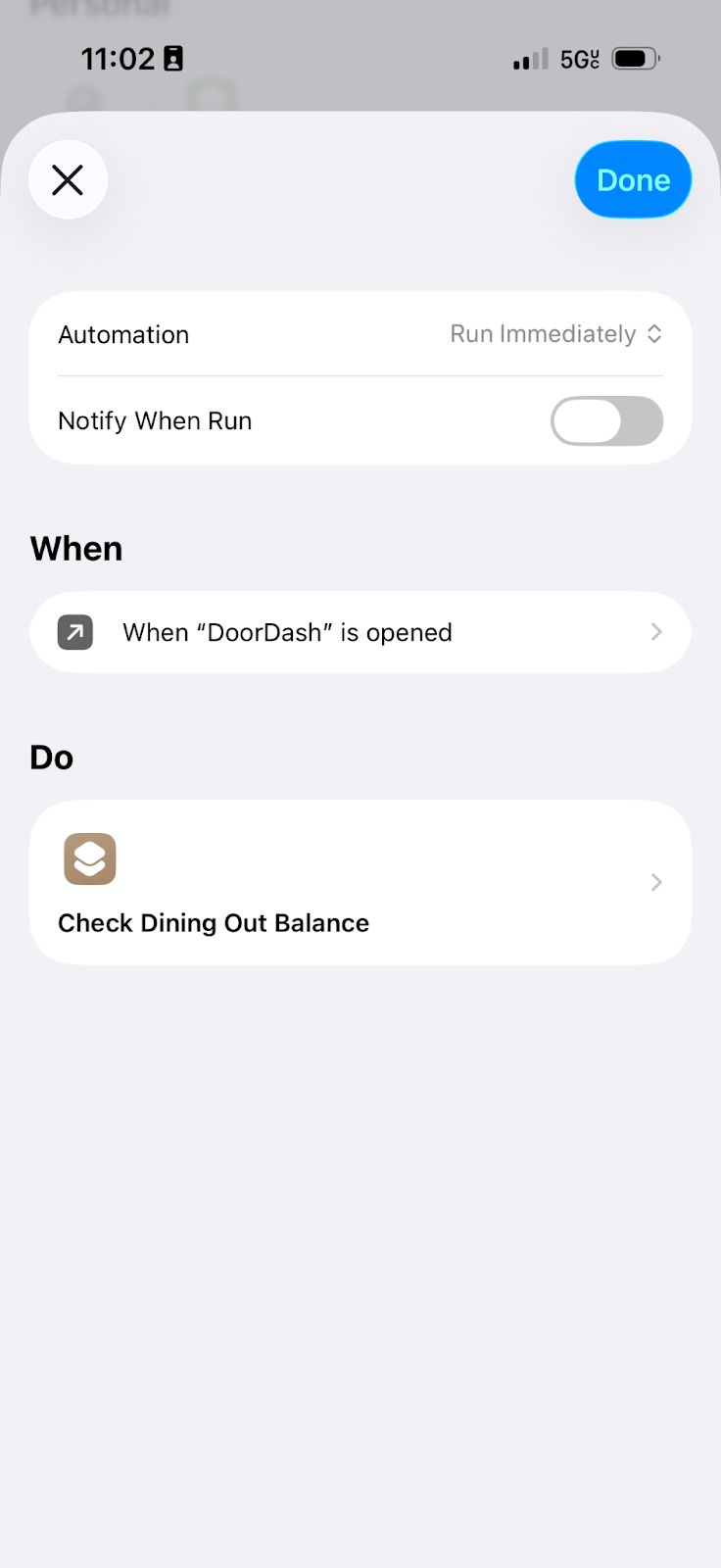
Task: Tap Done to save the automation
Action: [633, 179]
